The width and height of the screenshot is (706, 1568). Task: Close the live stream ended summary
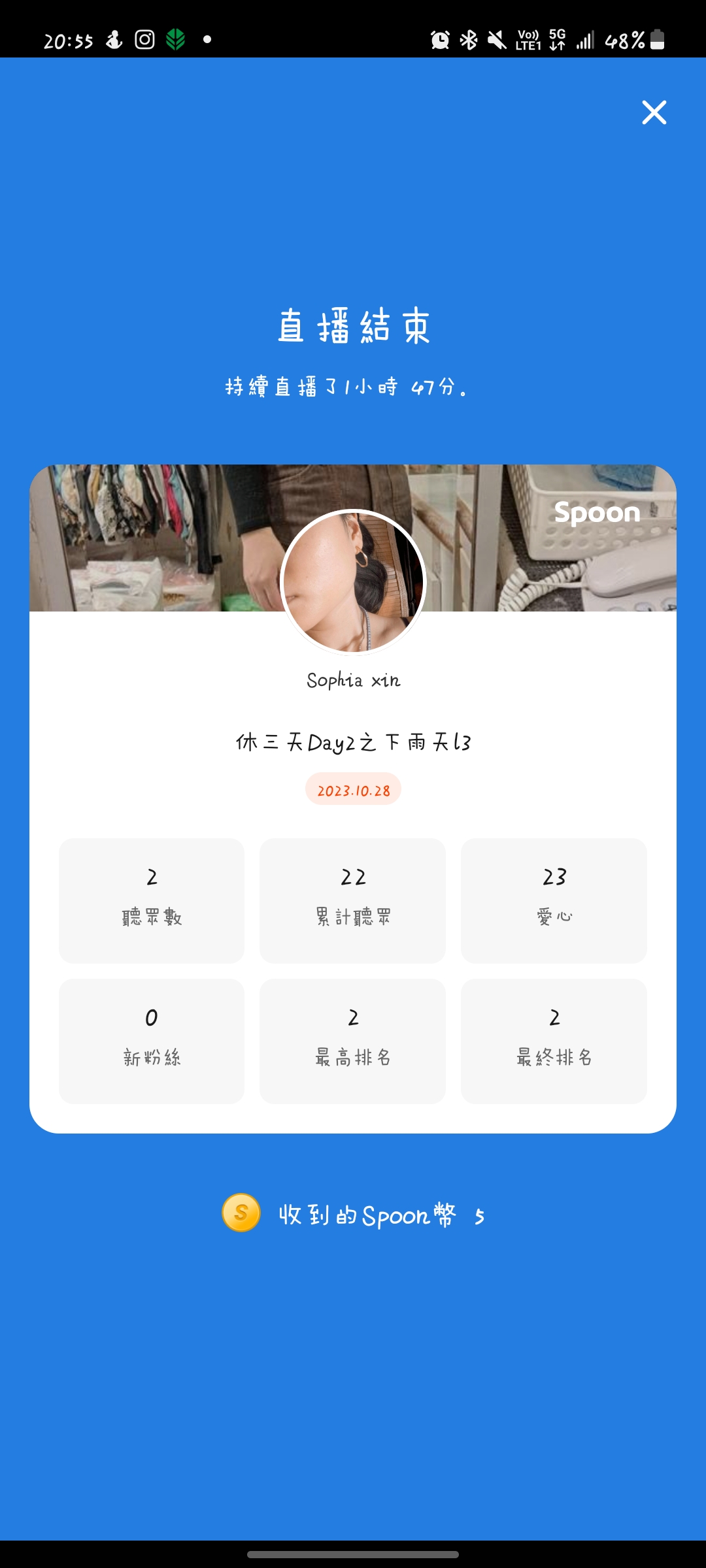(x=654, y=112)
